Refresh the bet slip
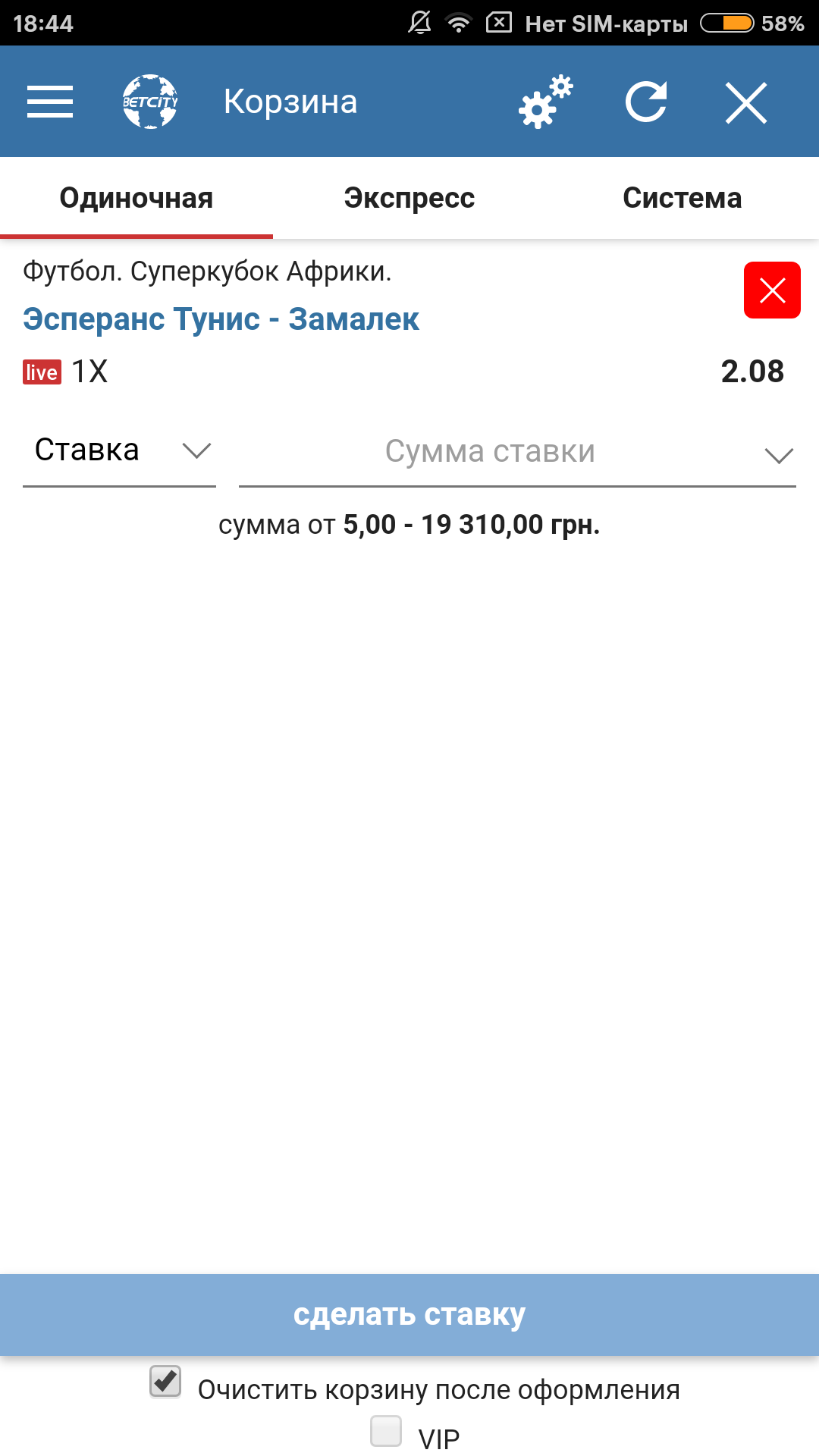819x1456 pixels. pyautogui.click(x=646, y=102)
